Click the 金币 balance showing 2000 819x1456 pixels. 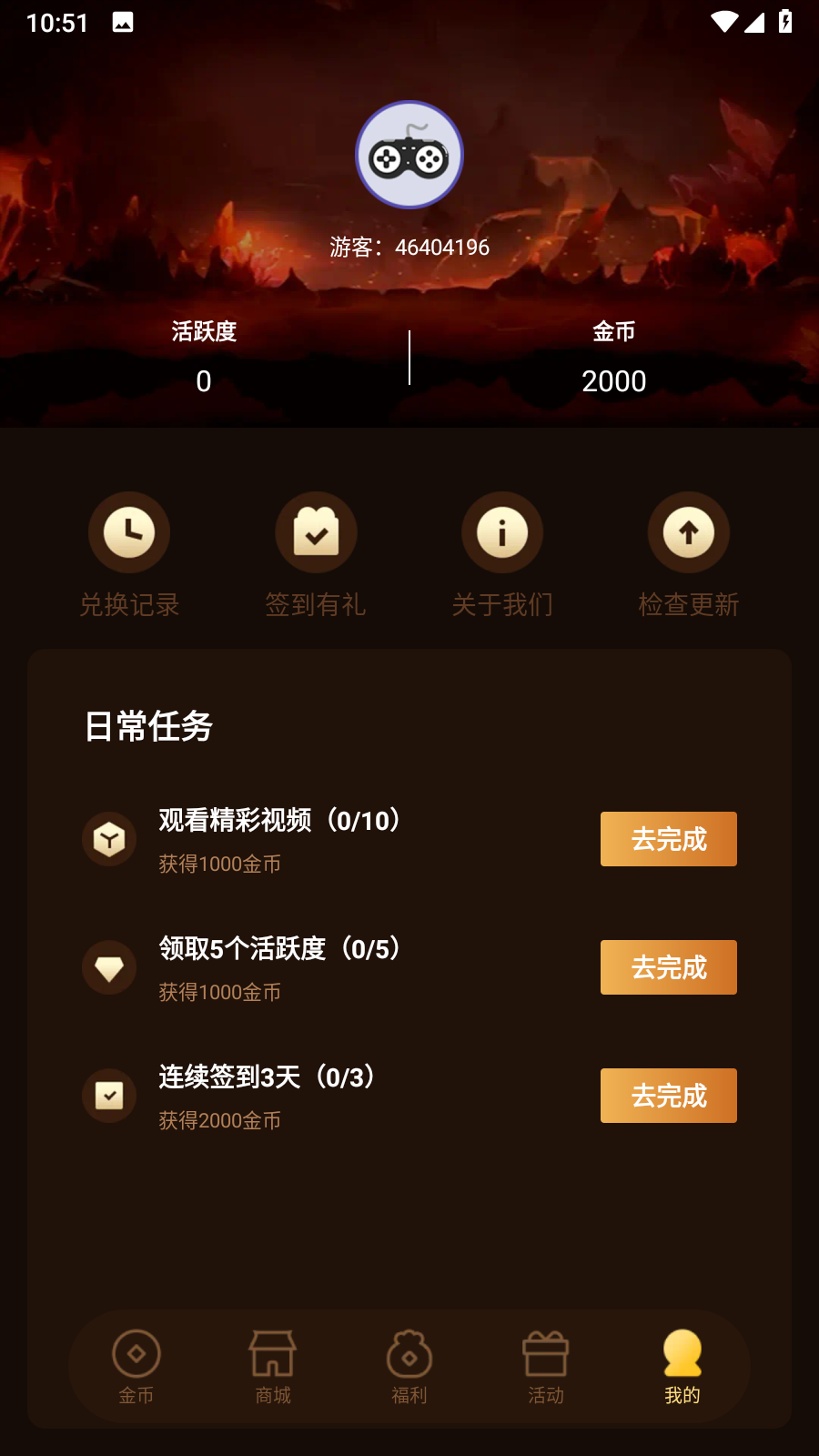pyautogui.click(x=614, y=380)
